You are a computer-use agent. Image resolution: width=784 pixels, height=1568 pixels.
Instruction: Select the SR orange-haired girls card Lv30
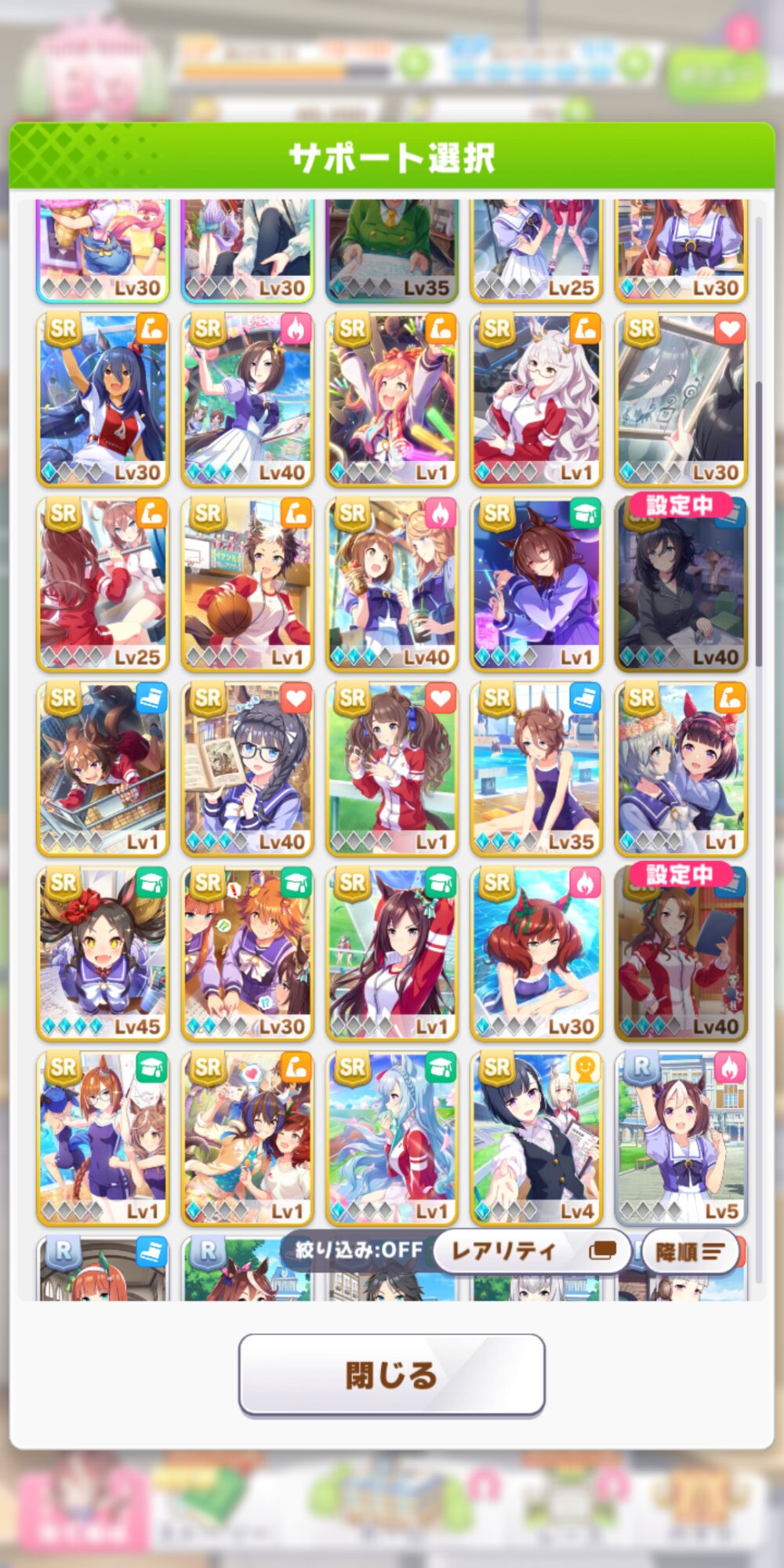tap(247, 953)
